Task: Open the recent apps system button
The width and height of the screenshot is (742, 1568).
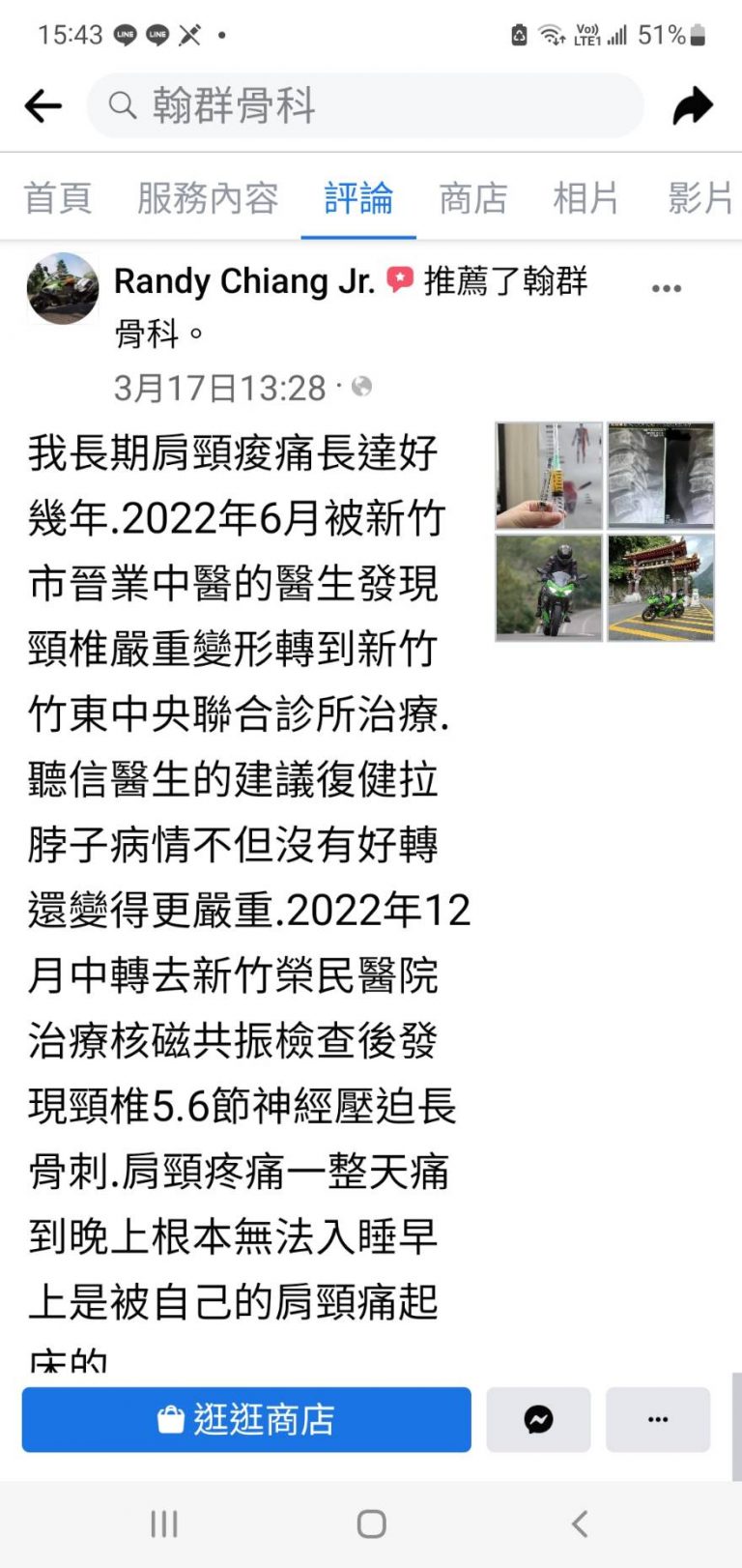Action: 164,1524
